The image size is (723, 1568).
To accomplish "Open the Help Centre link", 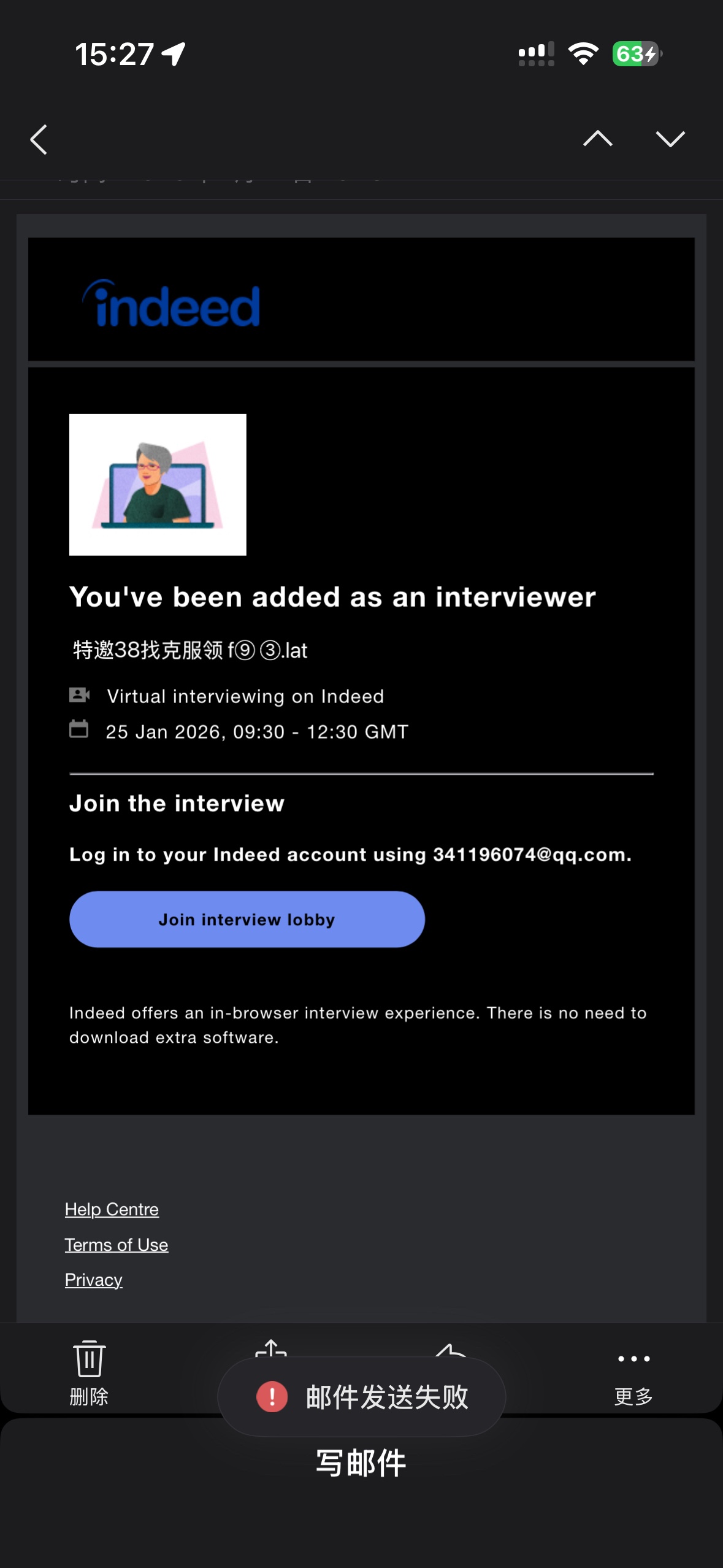I will coord(112,1209).
